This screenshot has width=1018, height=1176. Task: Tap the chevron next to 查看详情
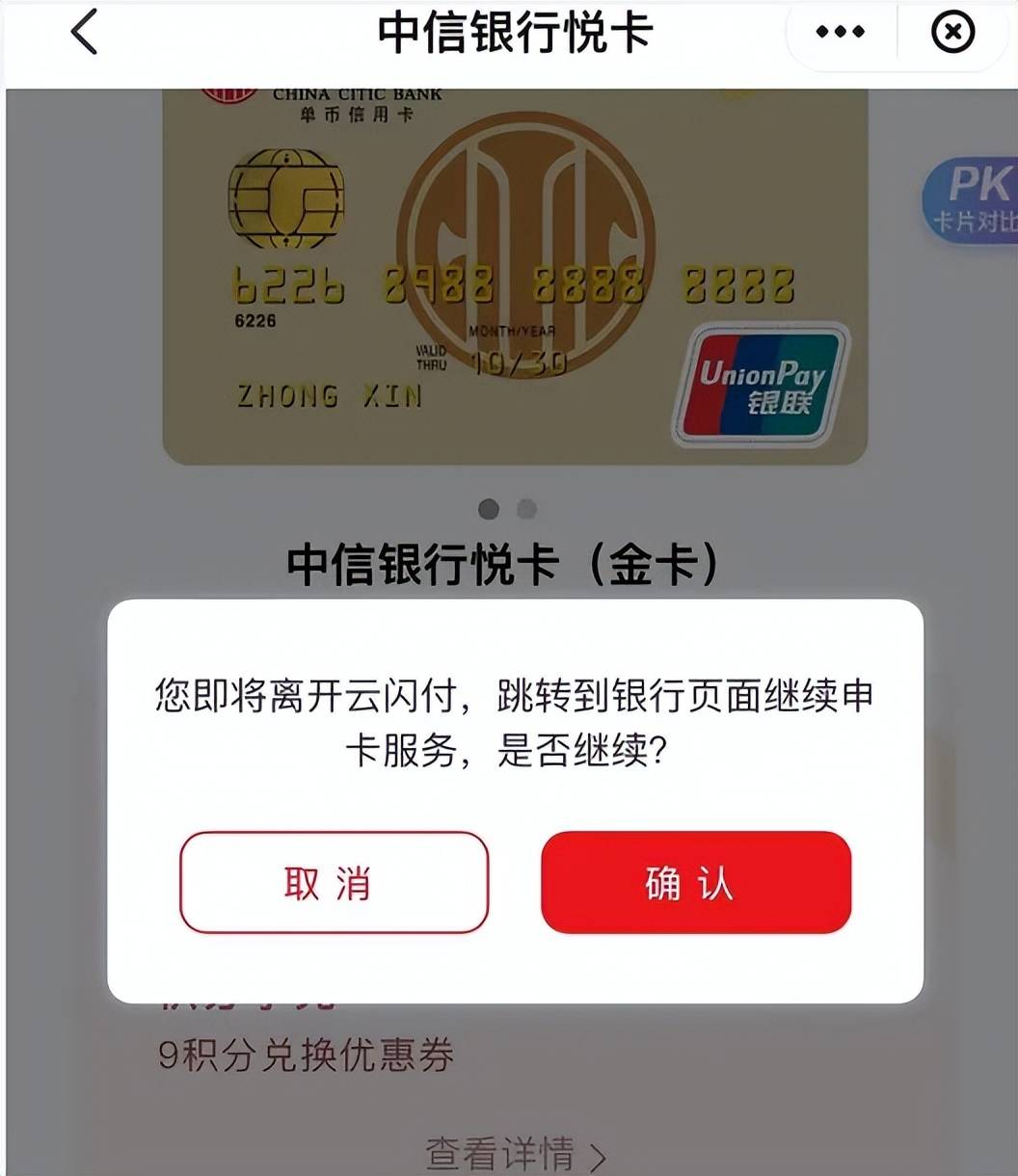(596, 1154)
